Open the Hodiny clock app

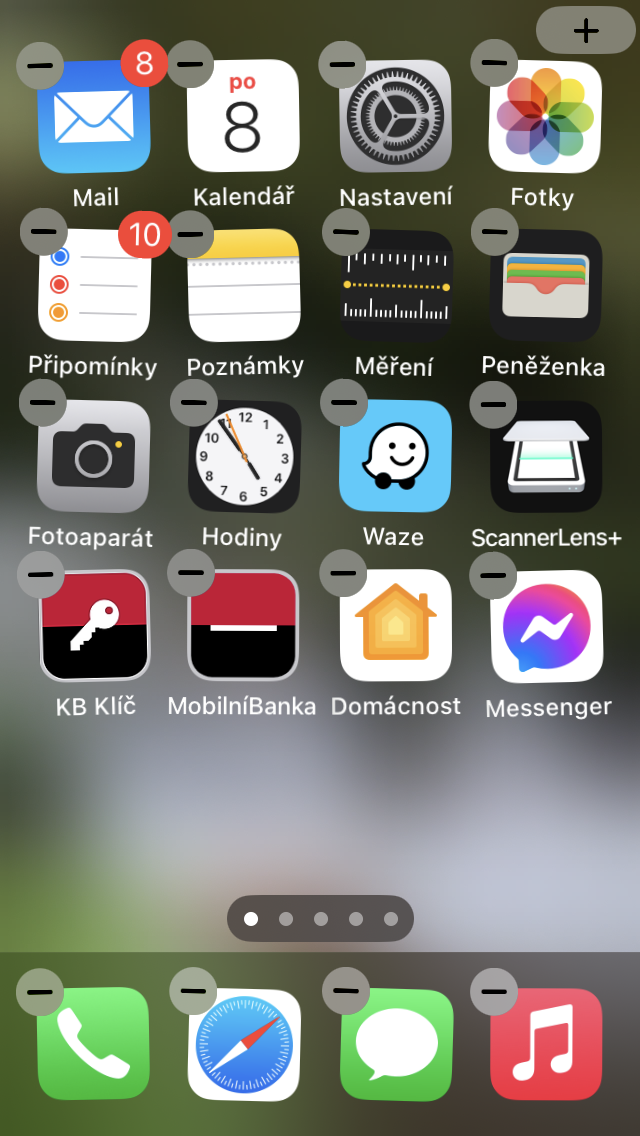pos(244,456)
